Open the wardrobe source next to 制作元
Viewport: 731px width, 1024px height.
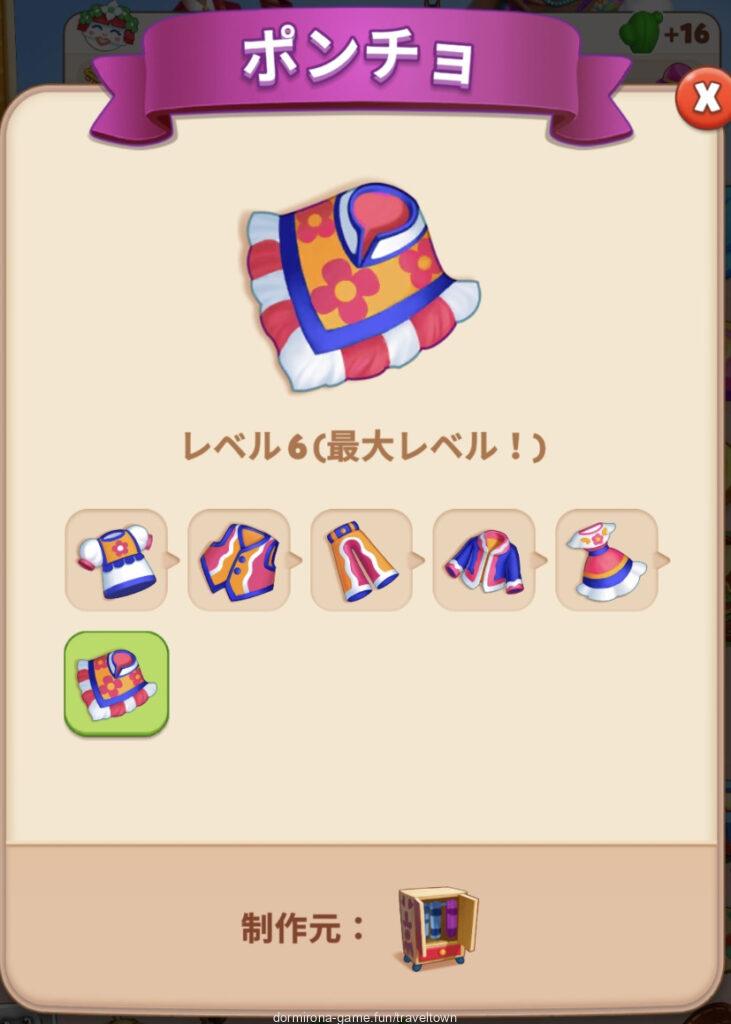point(437,928)
